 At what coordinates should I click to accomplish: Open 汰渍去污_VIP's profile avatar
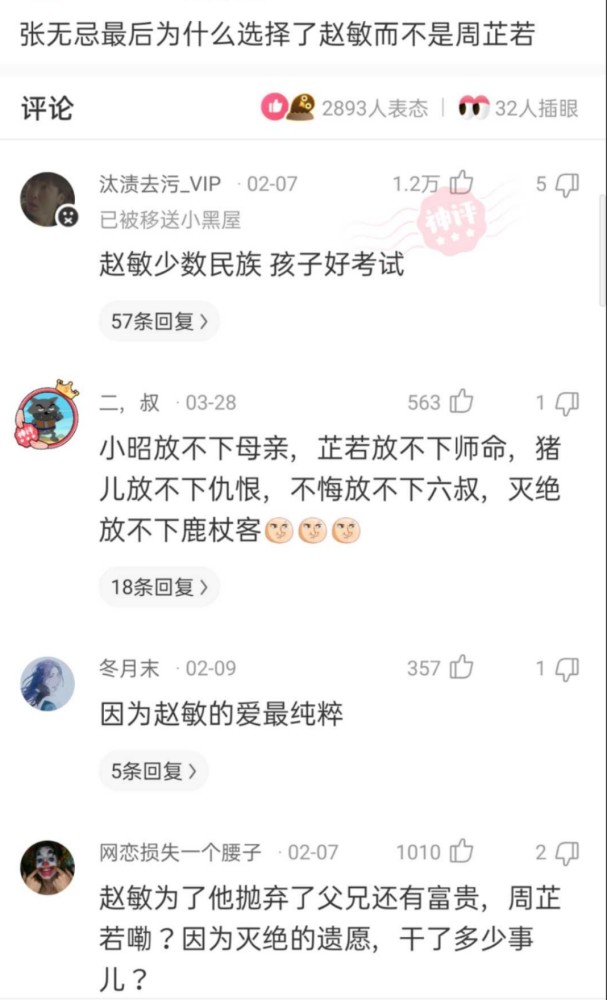click(47, 199)
